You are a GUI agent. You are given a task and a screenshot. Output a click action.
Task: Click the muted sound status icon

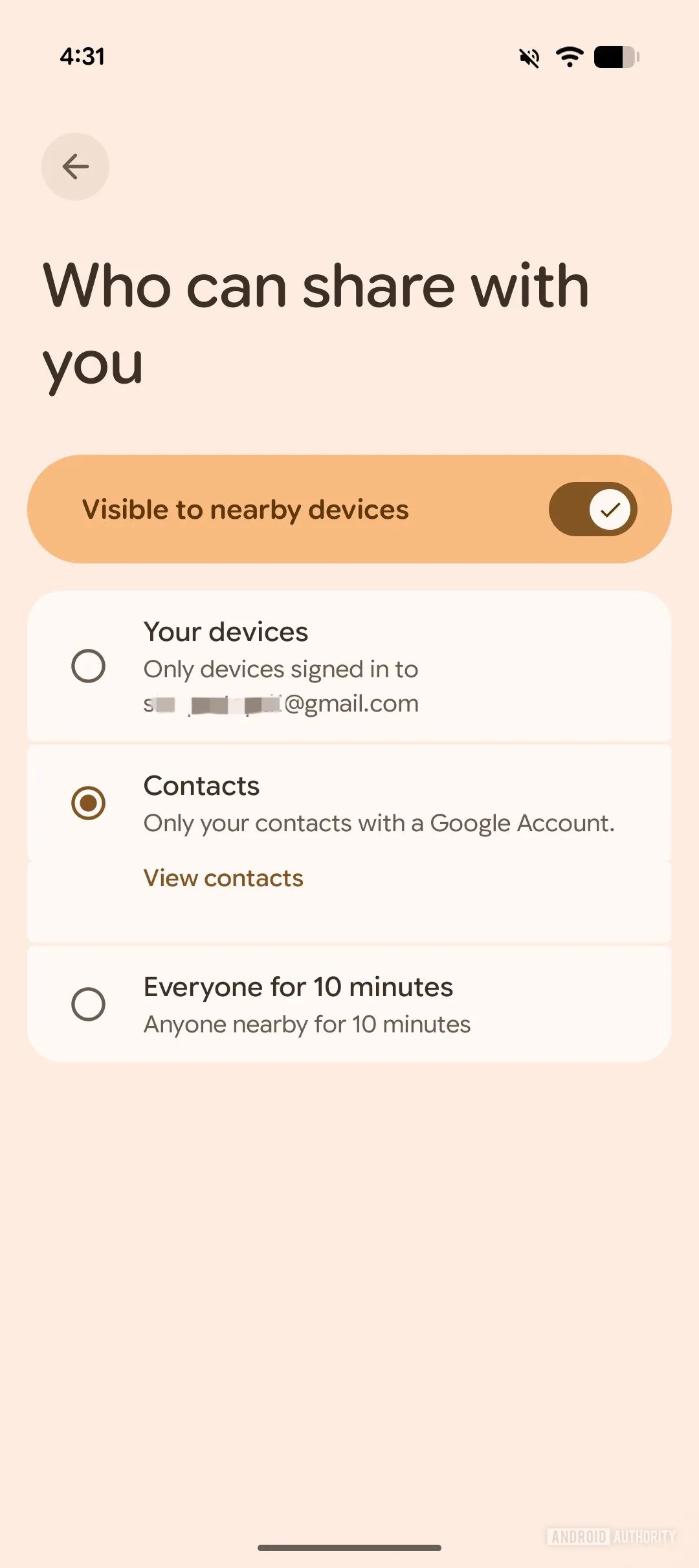click(x=529, y=57)
